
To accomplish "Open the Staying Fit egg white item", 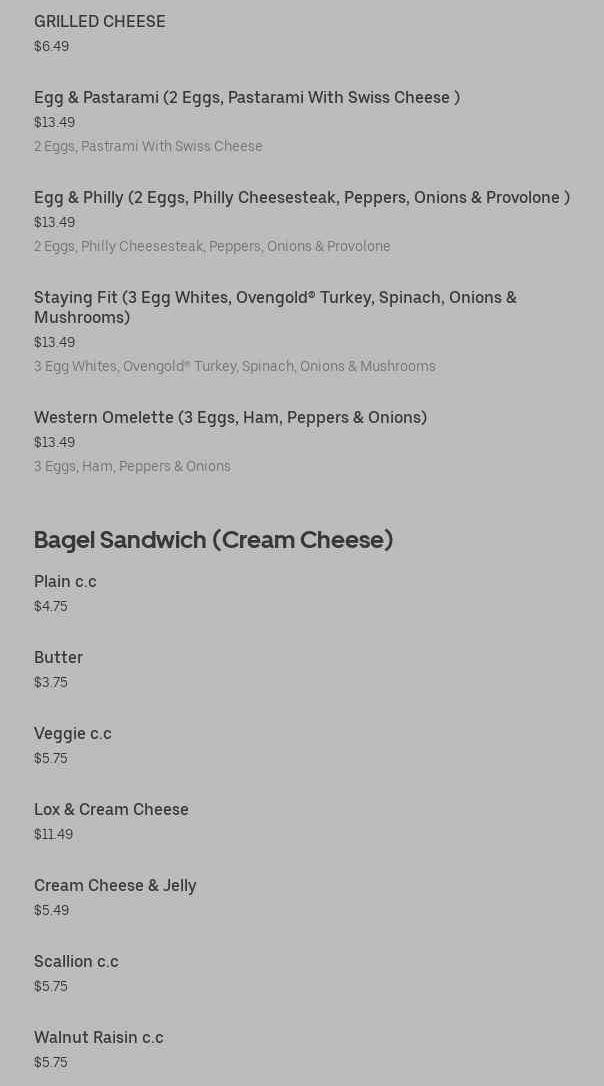I will [275, 307].
